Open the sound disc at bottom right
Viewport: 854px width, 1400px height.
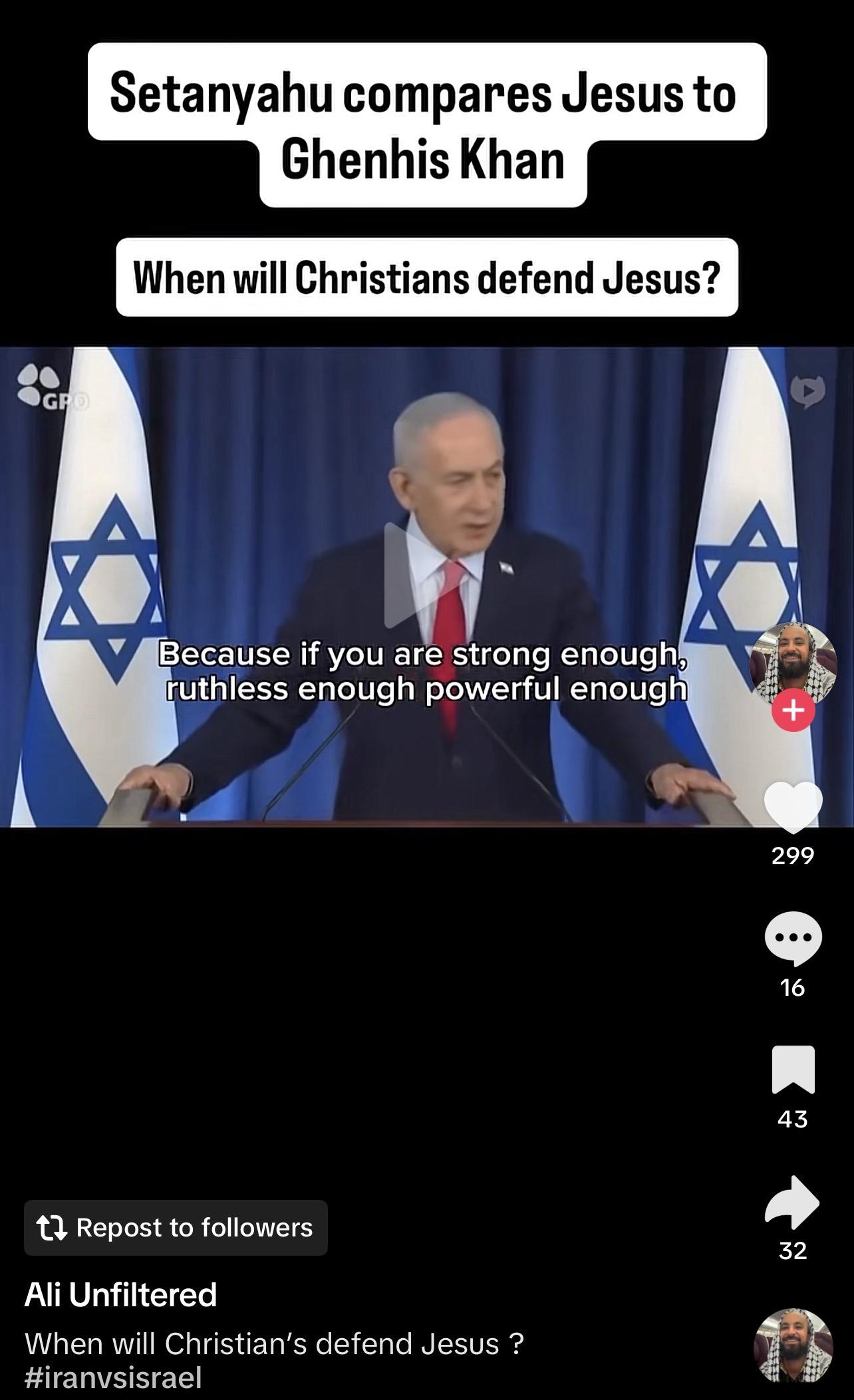tap(793, 1347)
